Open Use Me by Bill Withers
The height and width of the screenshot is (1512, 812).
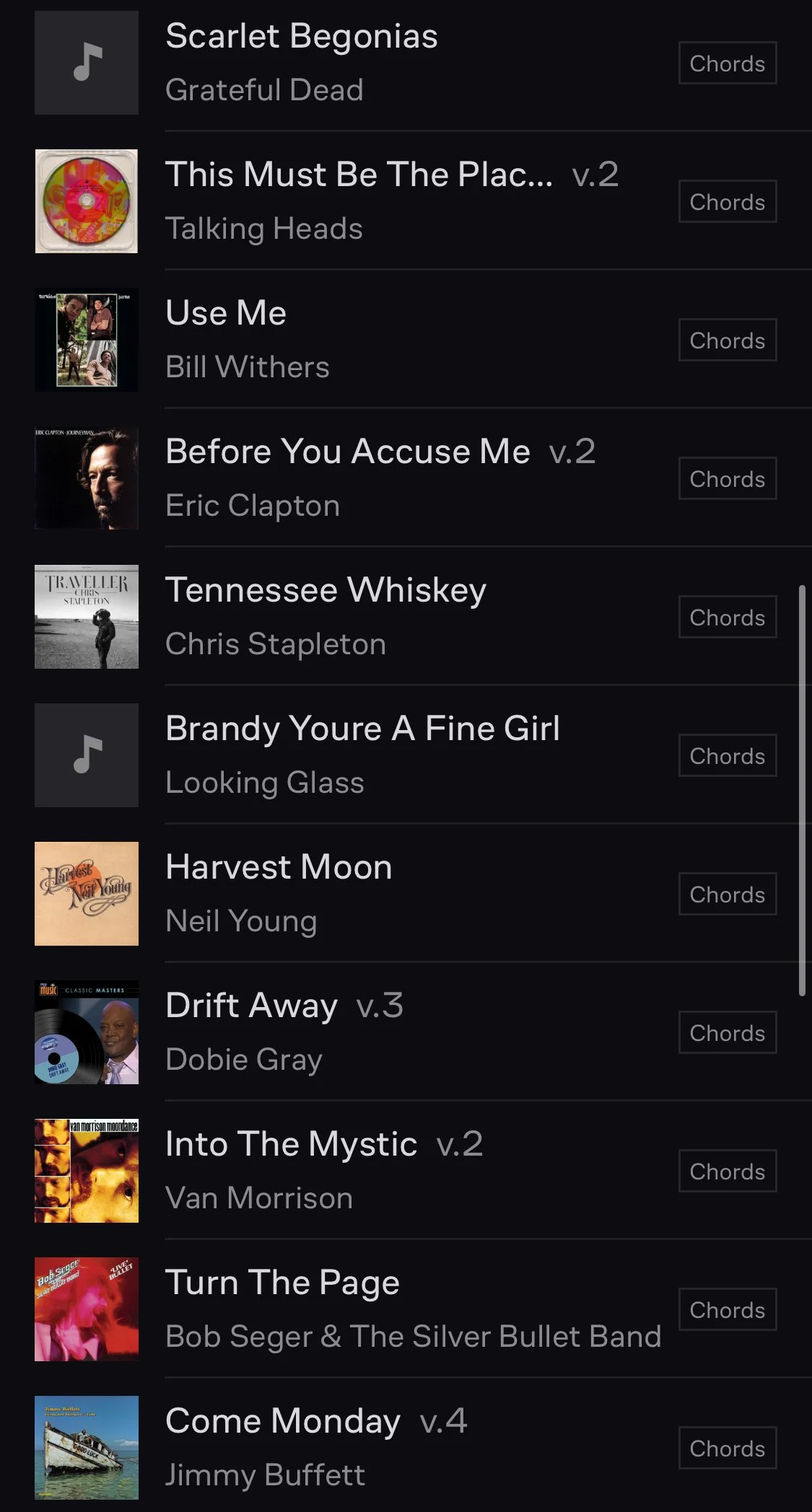pos(226,314)
